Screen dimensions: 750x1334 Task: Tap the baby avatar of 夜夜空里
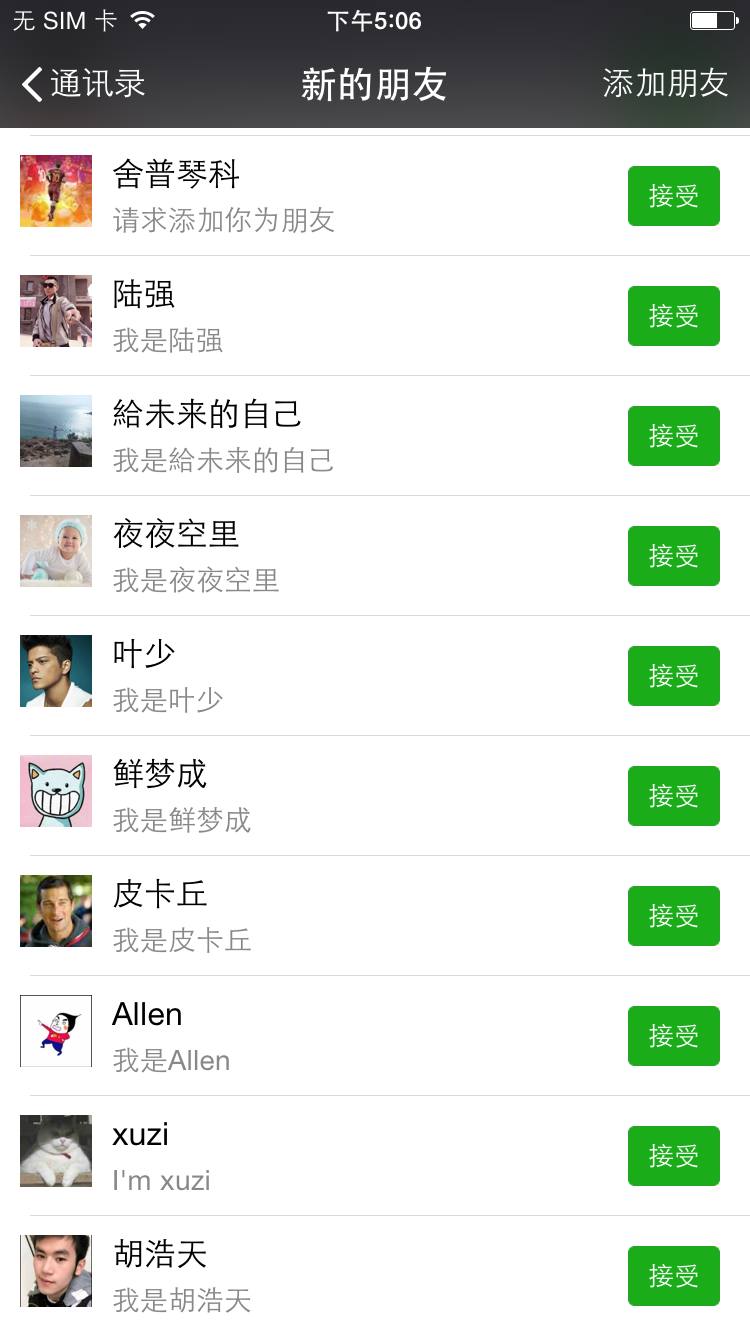55,551
